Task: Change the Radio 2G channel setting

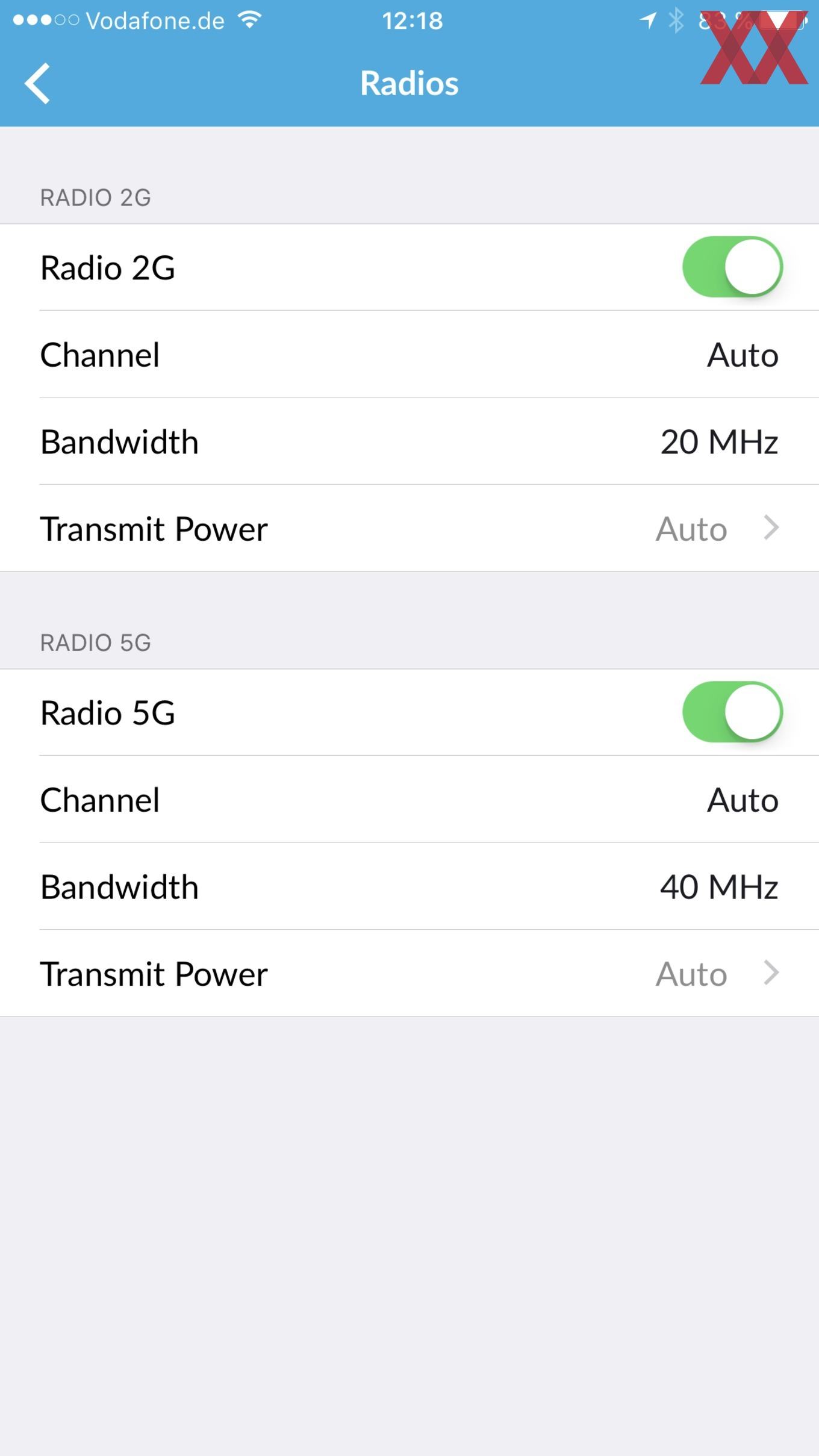Action: tap(409, 354)
